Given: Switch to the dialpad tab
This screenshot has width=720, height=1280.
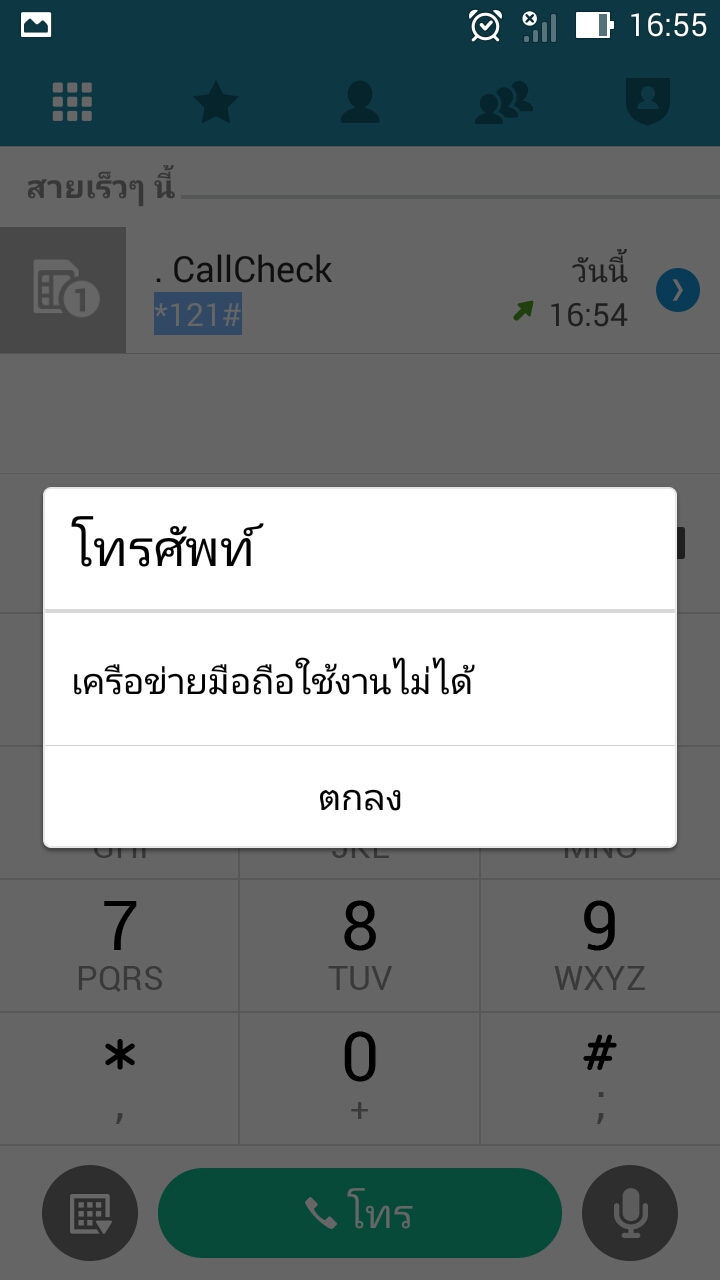Looking at the screenshot, I should coord(72,102).
